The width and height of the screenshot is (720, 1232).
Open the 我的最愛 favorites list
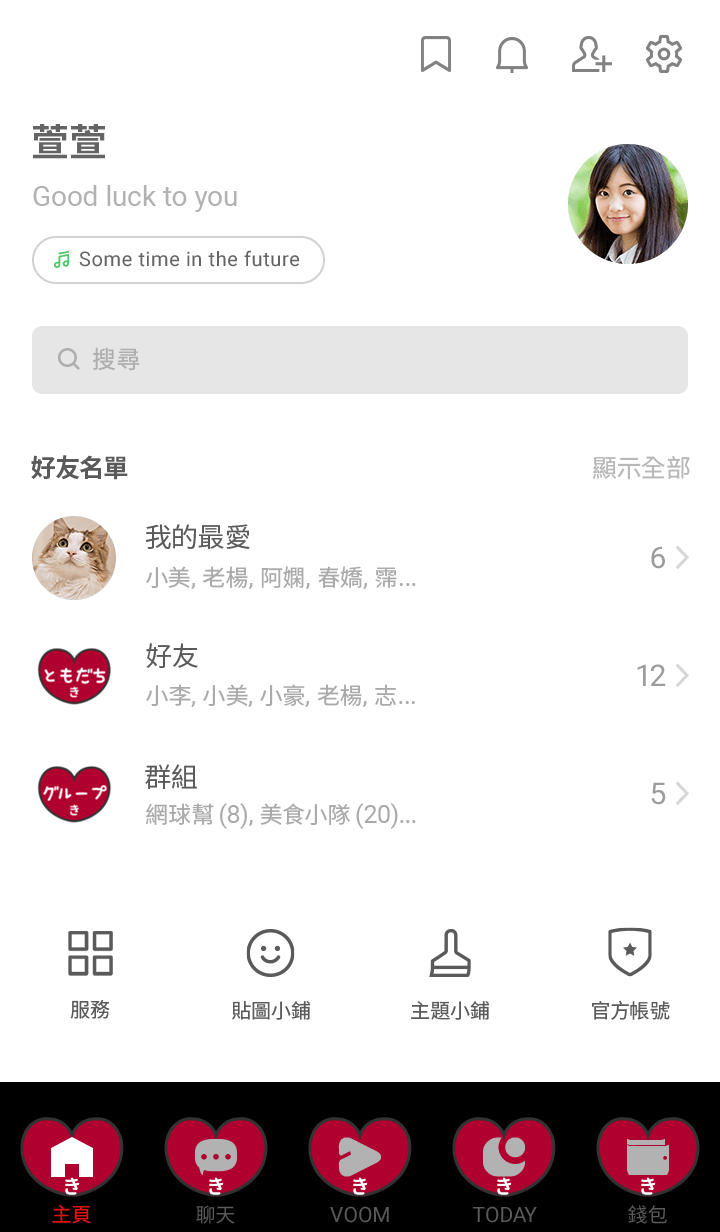(360, 558)
